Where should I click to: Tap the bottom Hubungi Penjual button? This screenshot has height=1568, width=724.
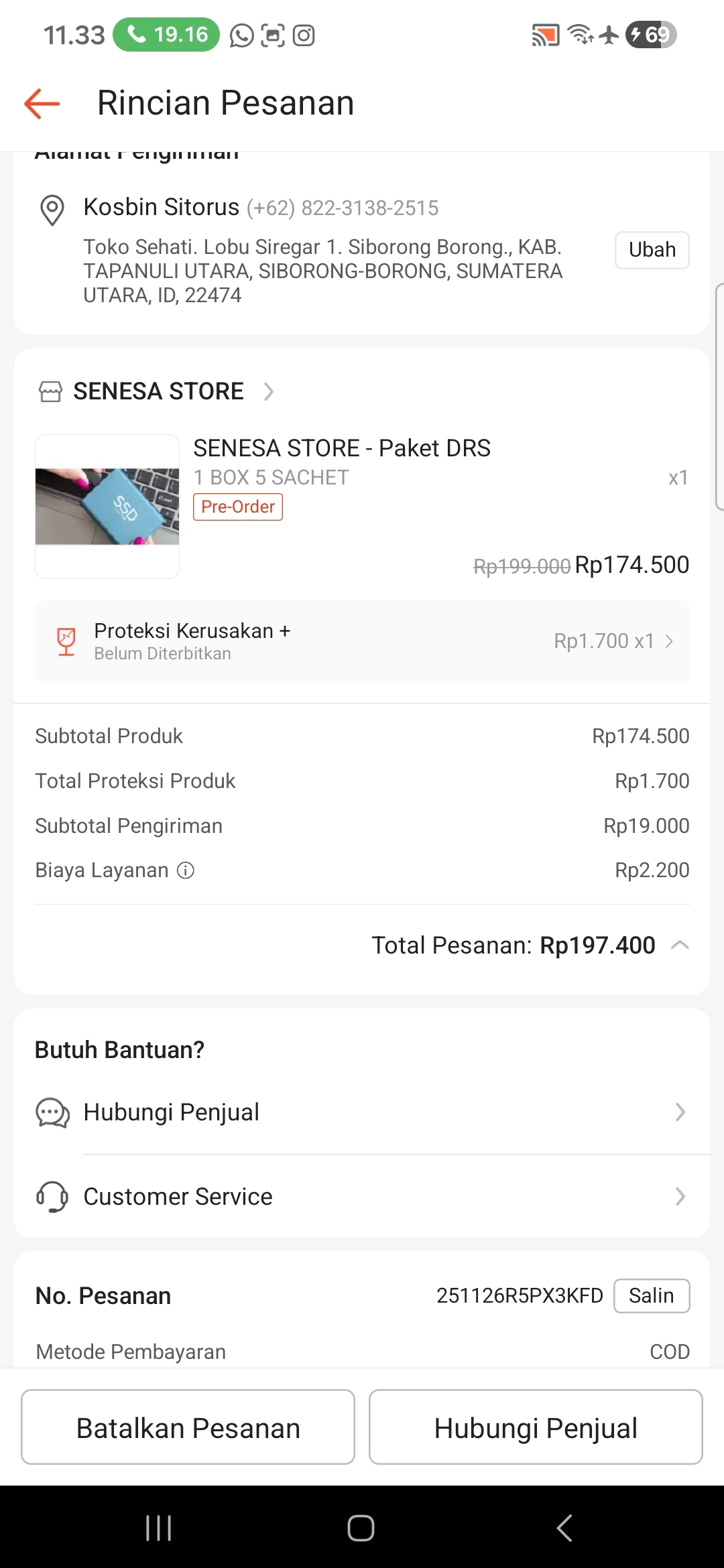(536, 1427)
